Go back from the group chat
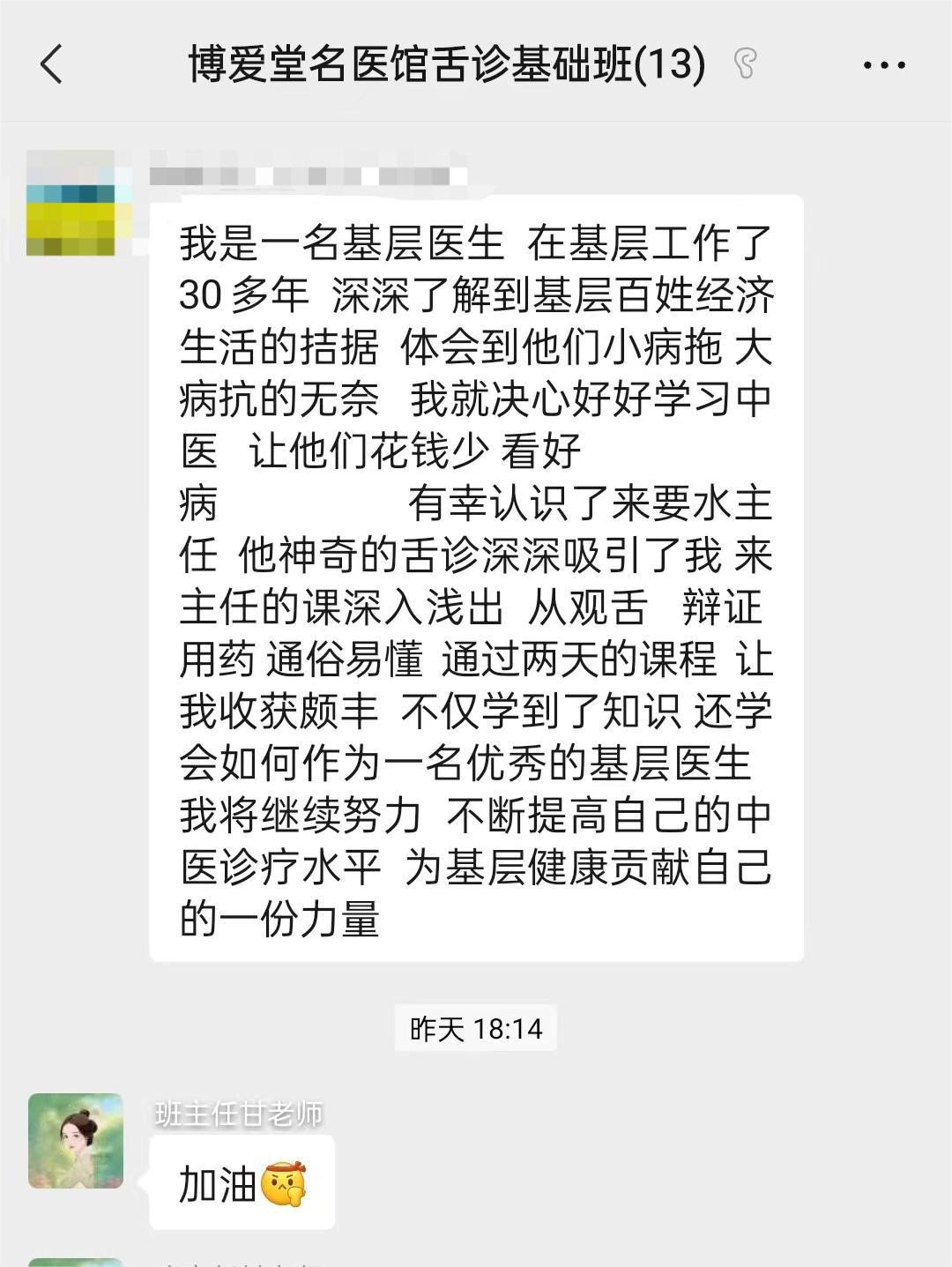 pos(51,64)
